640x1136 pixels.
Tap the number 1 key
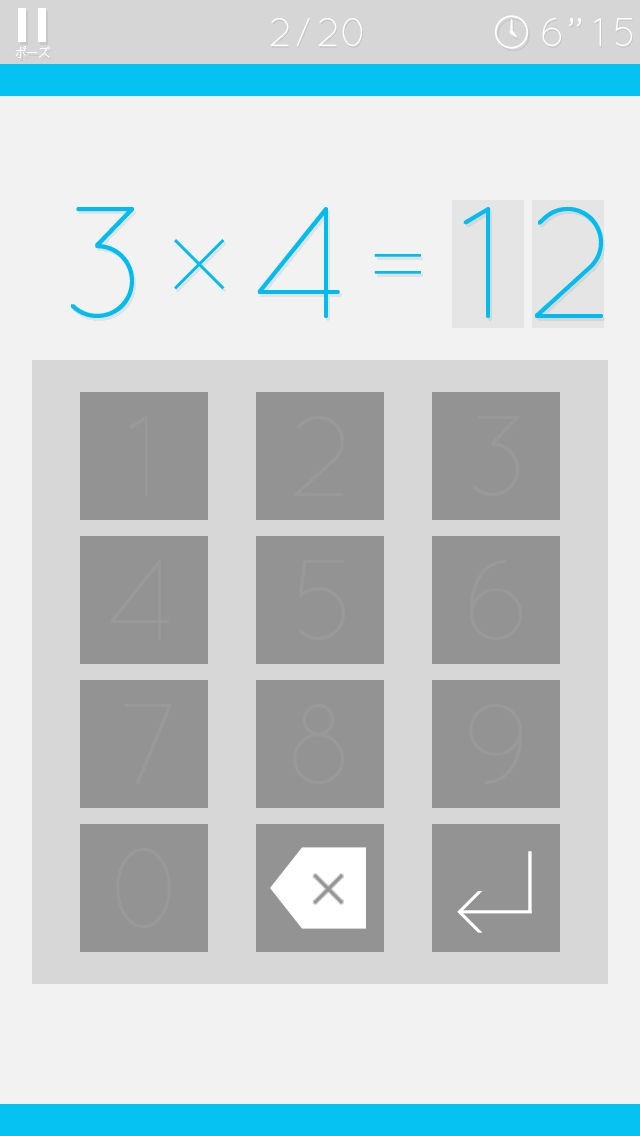(144, 456)
